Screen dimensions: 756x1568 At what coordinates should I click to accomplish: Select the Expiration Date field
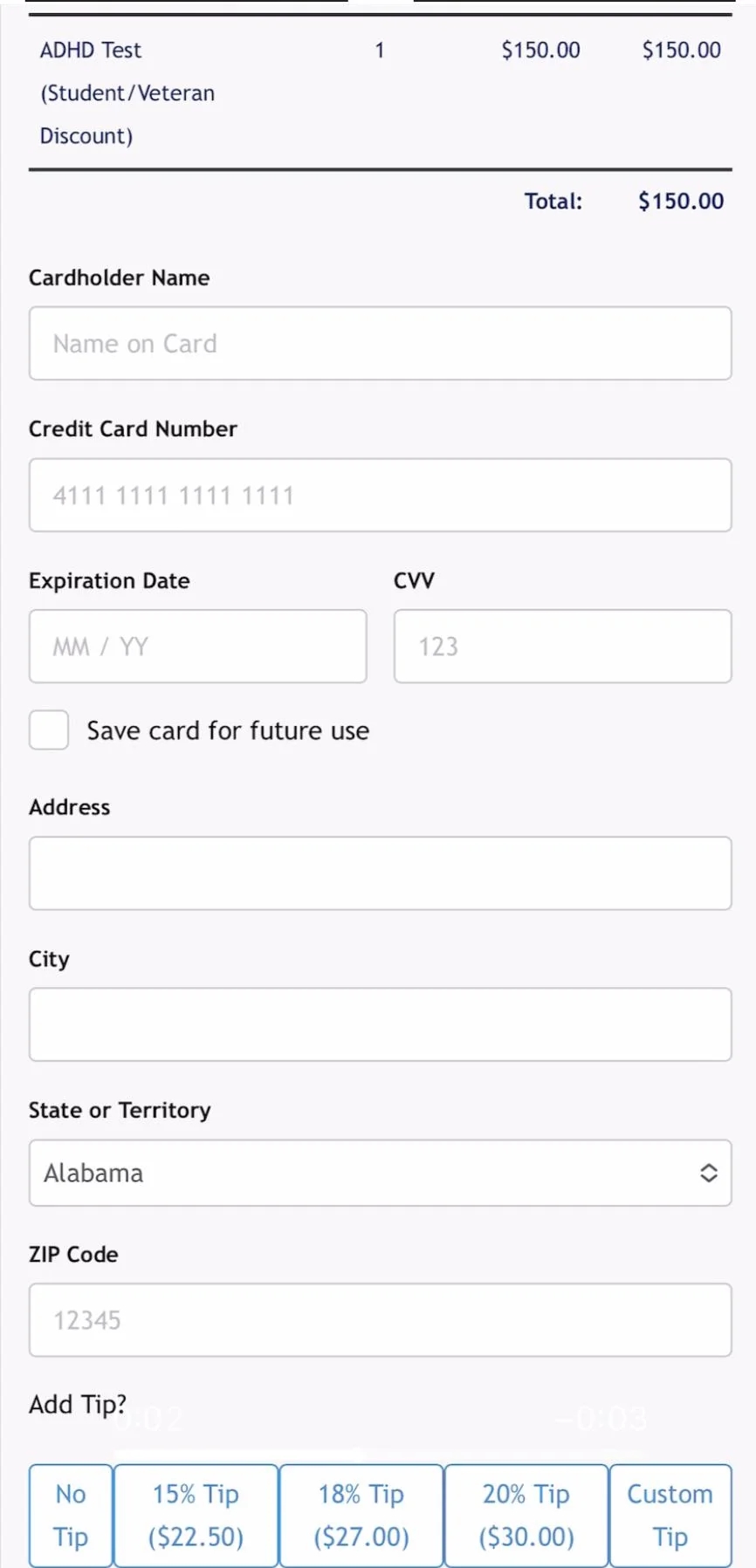pos(197,646)
